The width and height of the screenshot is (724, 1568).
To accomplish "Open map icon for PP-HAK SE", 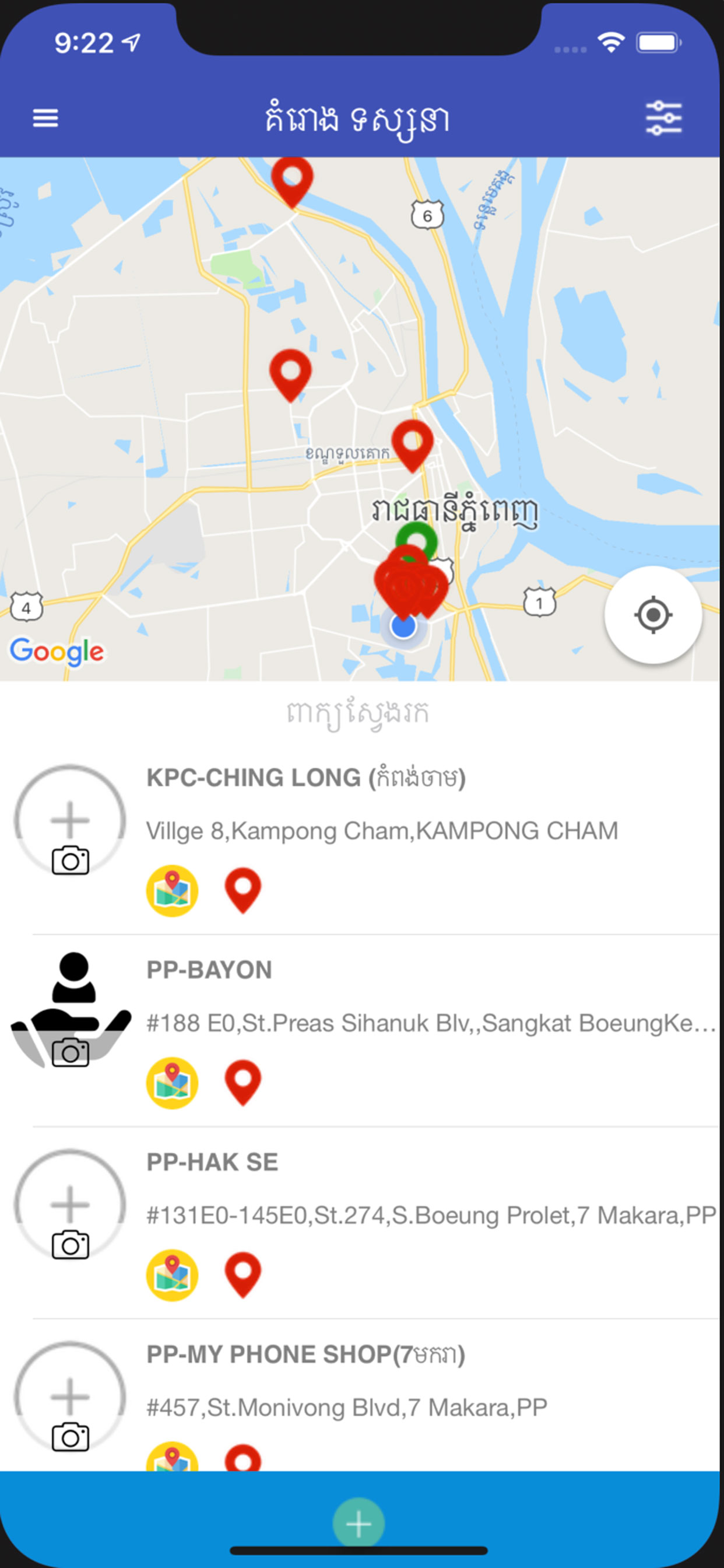I will [x=172, y=1275].
